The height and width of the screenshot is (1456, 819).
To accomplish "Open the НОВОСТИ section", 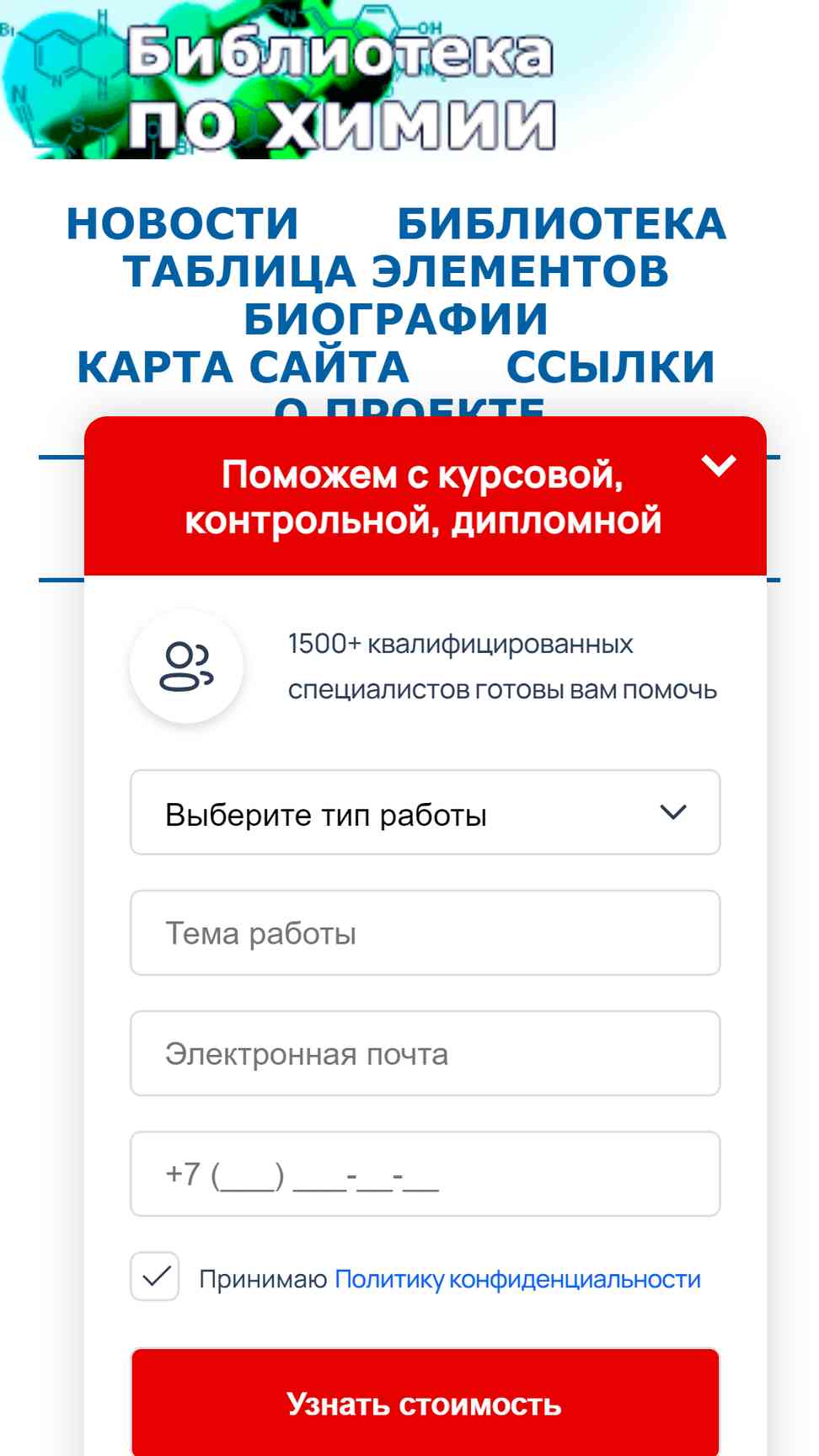I will [x=183, y=224].
